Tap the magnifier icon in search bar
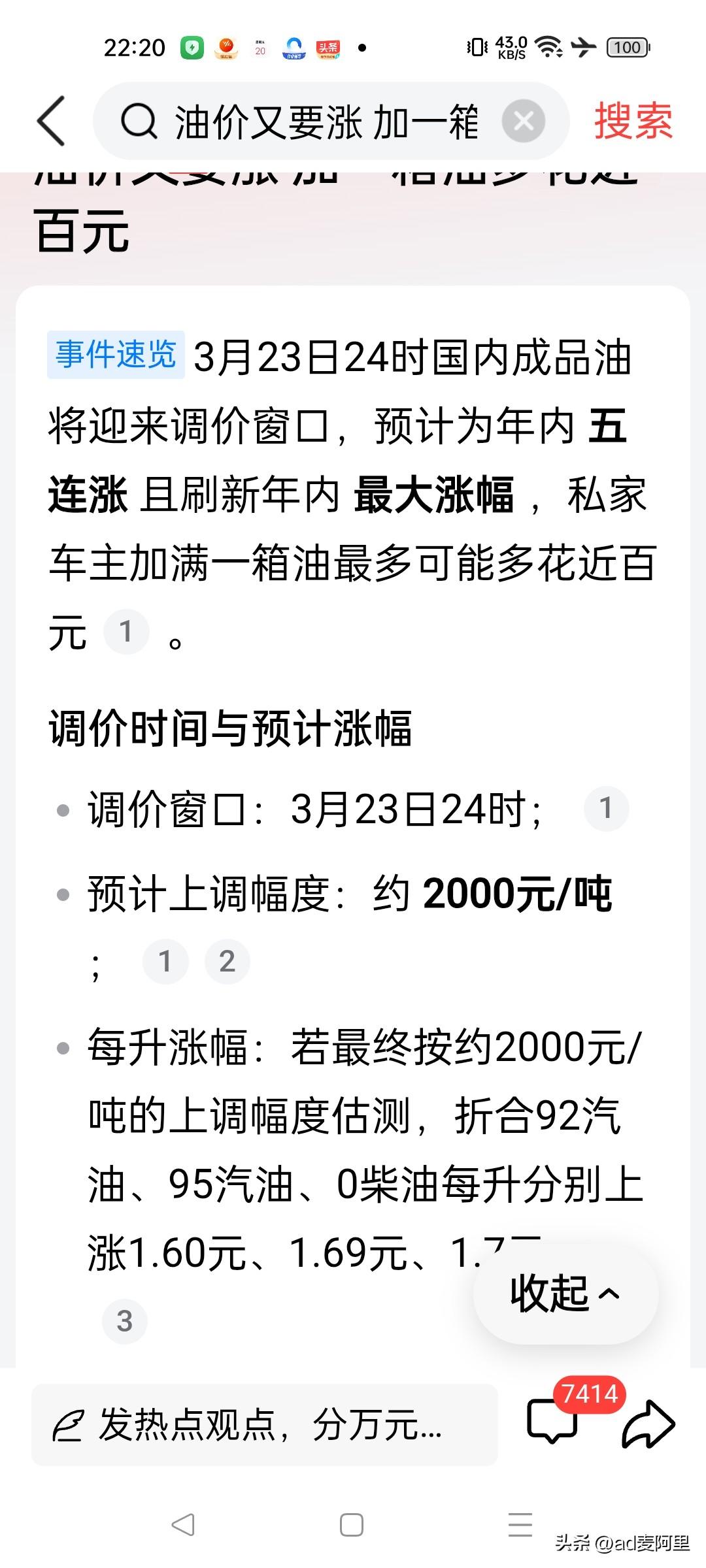Viewport: 706px width, 1568px height. click(139, 121)
